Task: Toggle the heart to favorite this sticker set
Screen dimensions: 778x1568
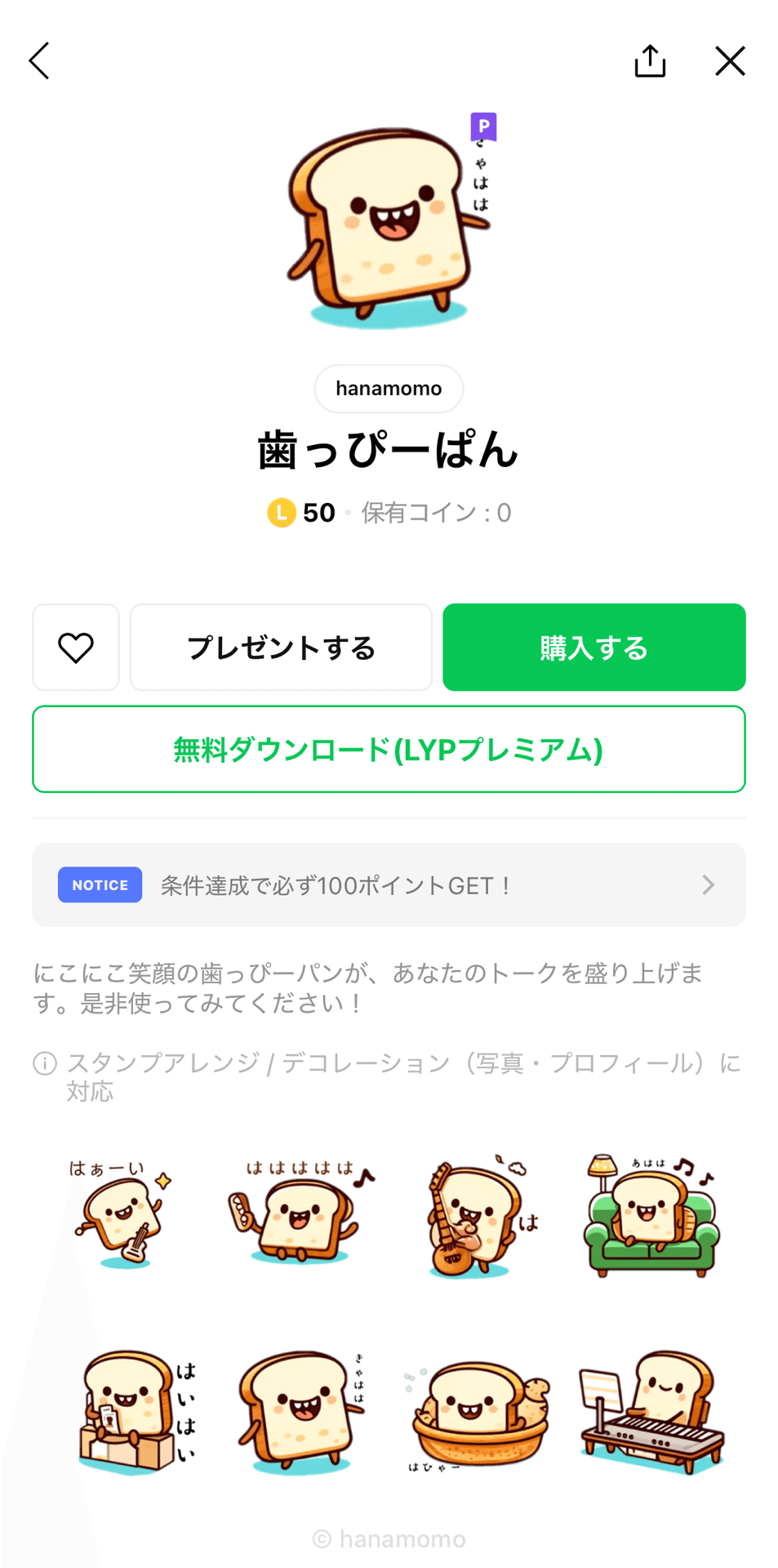Action: coord(76,647)
